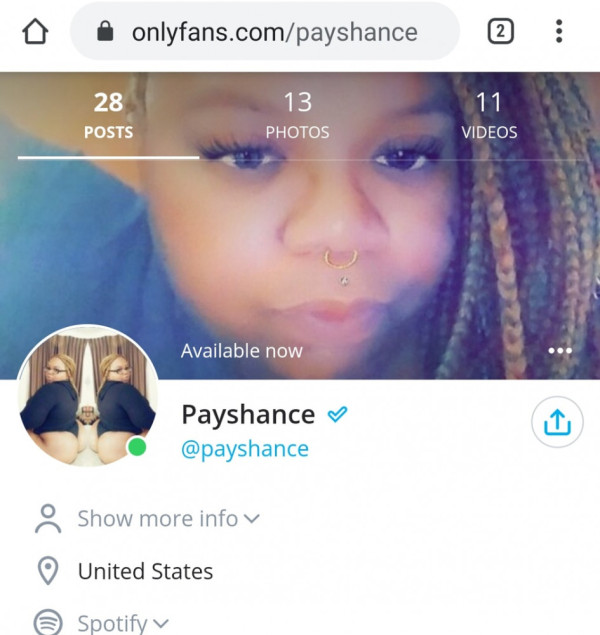This screenshot has height=635, width=600.
Task: Open the profile more options dots
Action: [x=560, y=351]
